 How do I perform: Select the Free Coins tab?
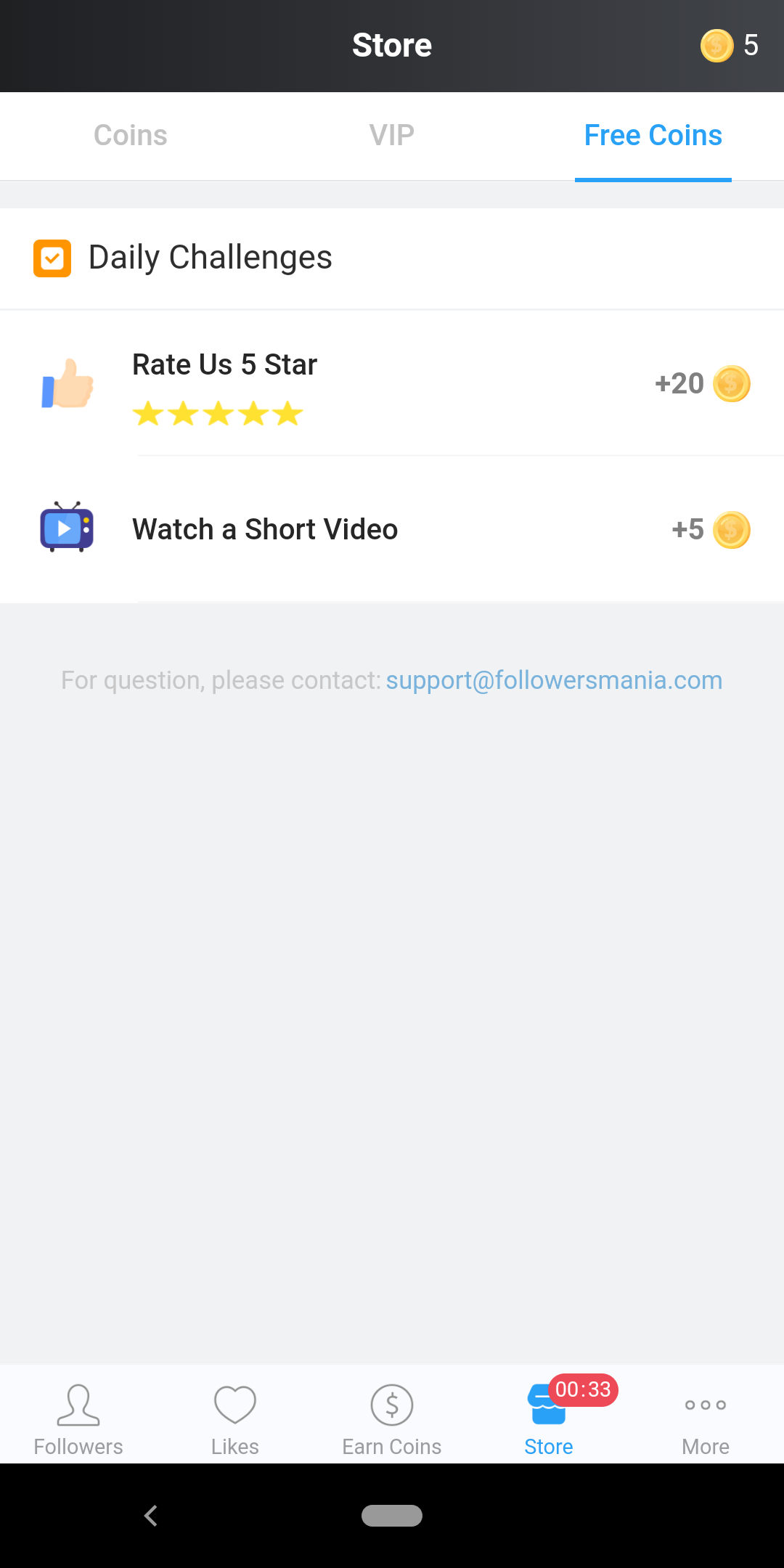click(x=653, y=136)
